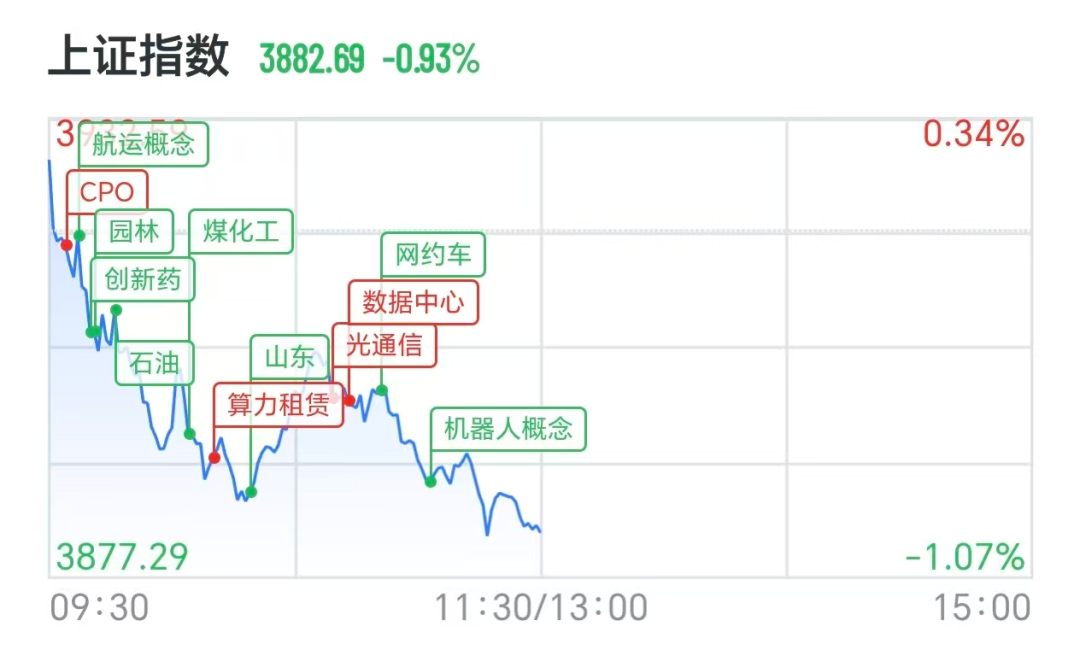
Task: Select the 石油 sector tag
Action: point(155,363)
